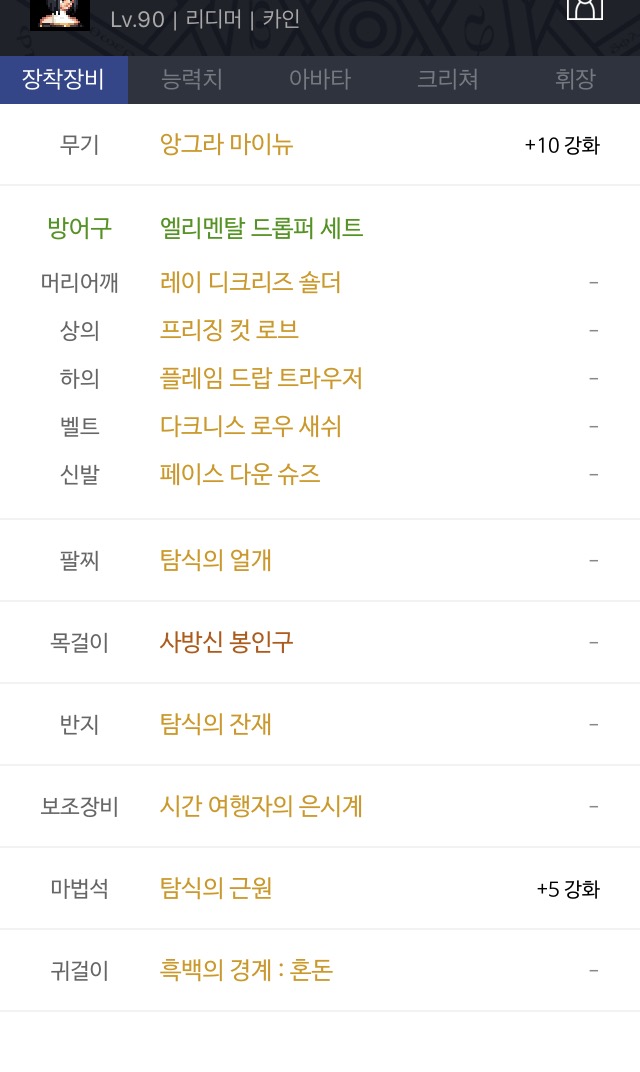Select the 장착장비 tab
Screen dimensions: 640x1072
pyautogui.click(x=64, y=79)
